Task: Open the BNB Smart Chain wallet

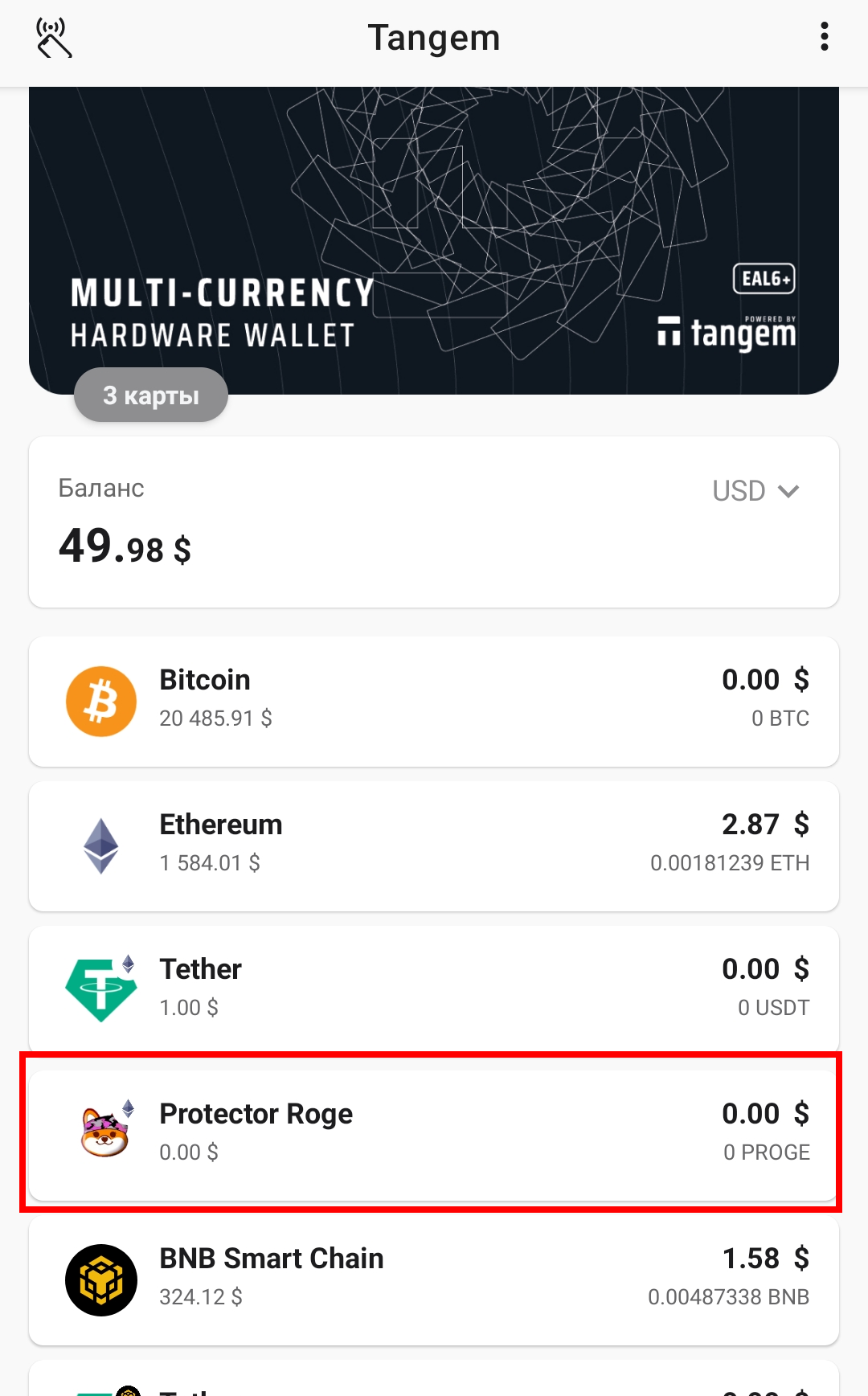Action: click(x=434, y=1279)
